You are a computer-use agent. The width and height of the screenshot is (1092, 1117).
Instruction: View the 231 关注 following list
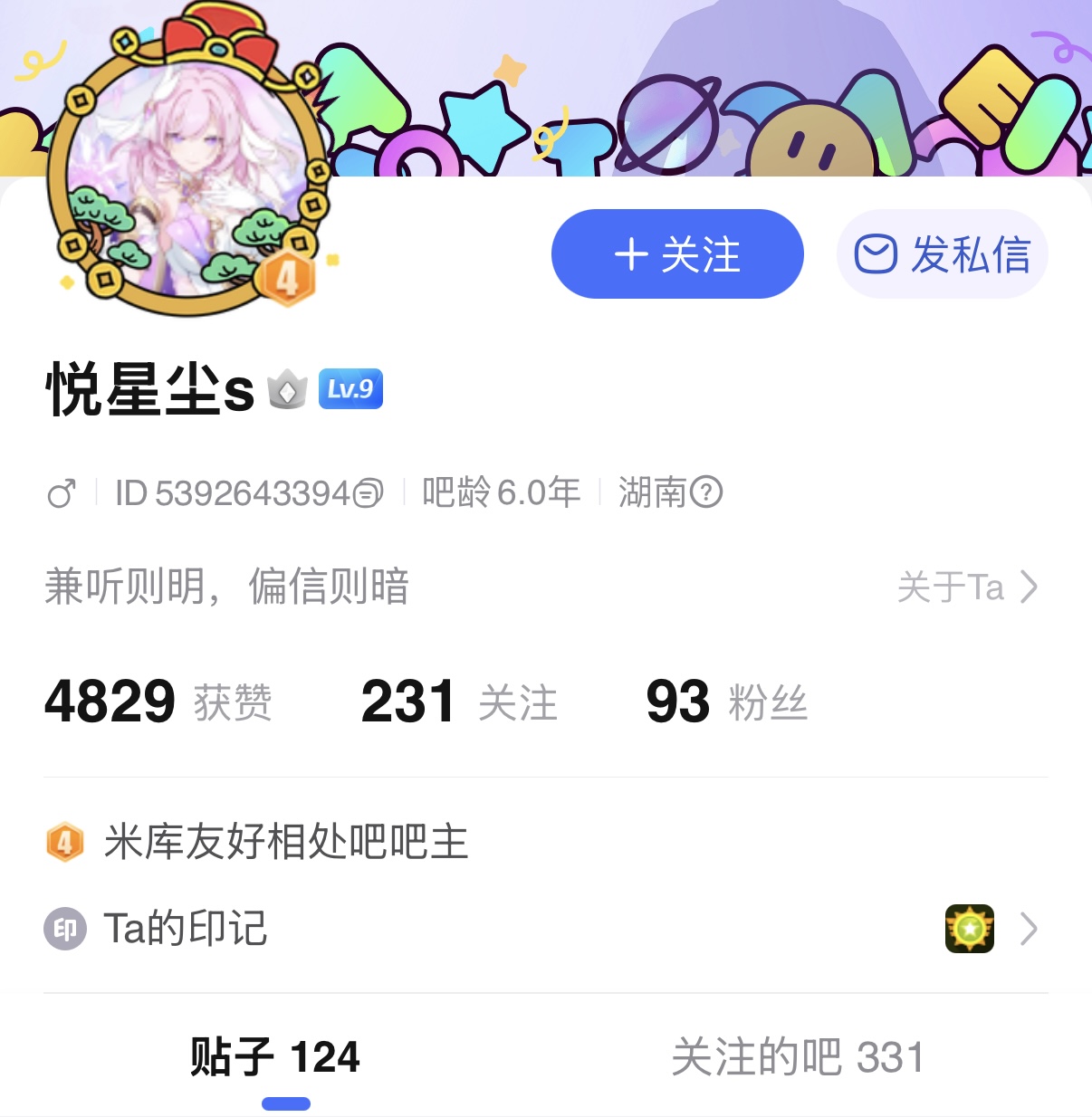click(x=459, y=702)
